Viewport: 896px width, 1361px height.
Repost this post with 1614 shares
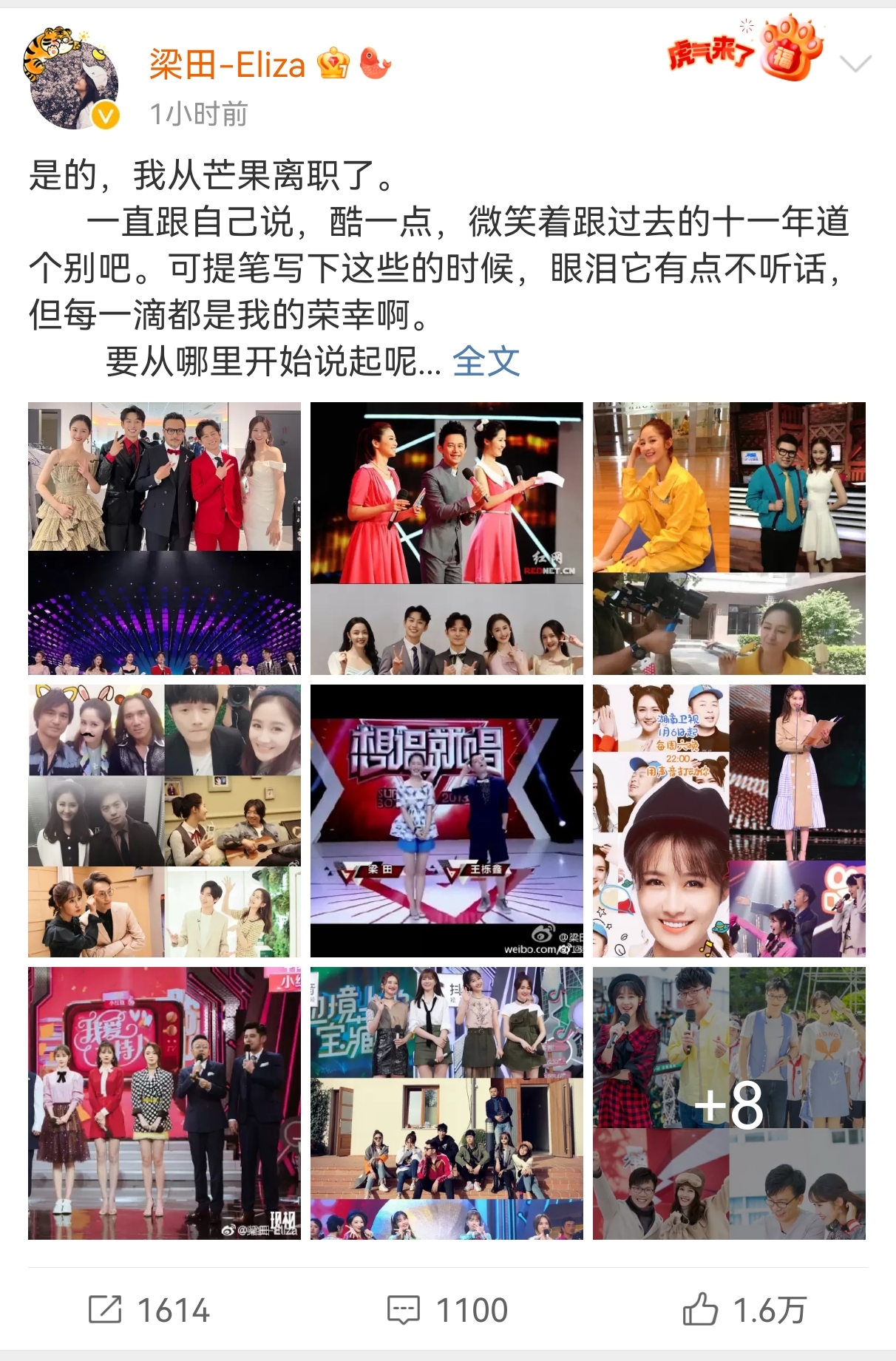tap(149, 1310)
